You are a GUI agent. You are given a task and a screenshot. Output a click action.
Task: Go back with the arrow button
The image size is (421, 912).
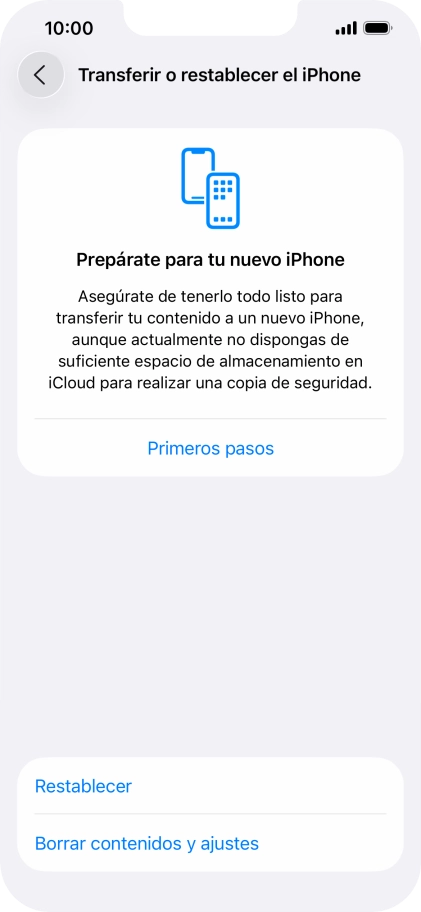click(x=40, y=75)
